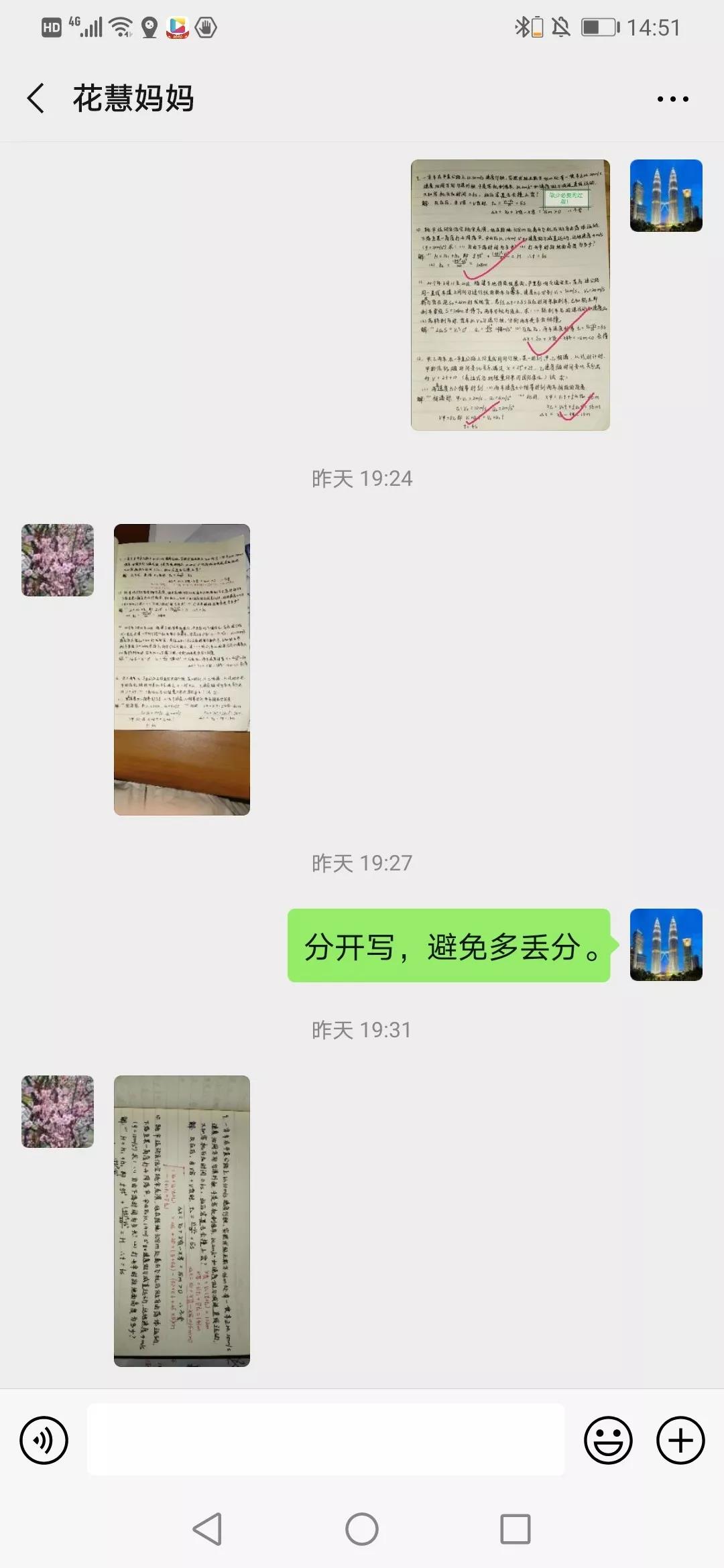
Task: Tap the green message 分开写，避免多丢分。
Action: coord(448,945)
